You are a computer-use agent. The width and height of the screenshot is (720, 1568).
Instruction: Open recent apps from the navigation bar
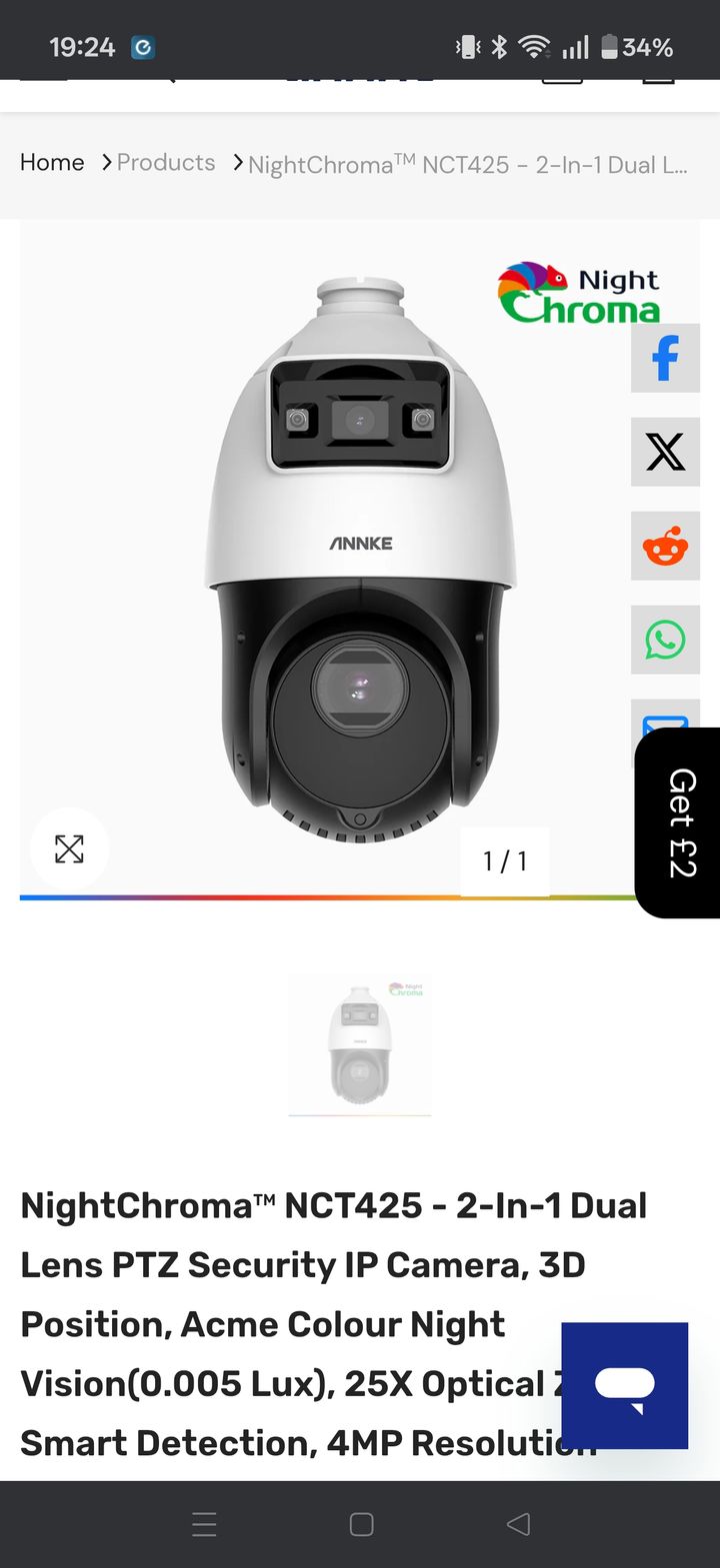tap(204, 1524)
